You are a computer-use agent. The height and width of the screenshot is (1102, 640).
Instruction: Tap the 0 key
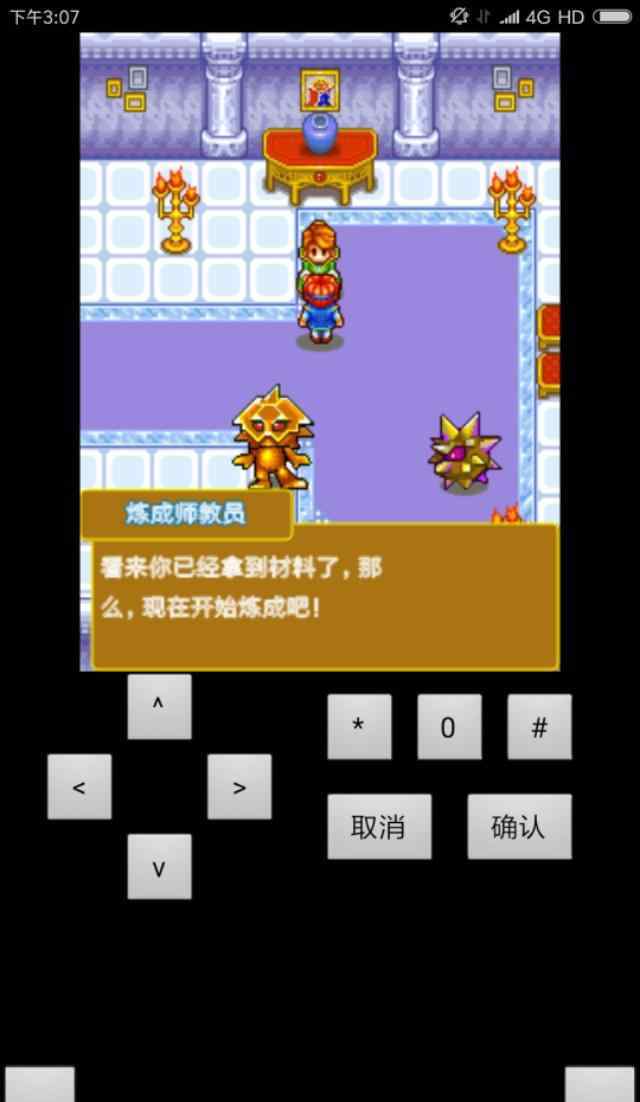(x=450, y=727)
